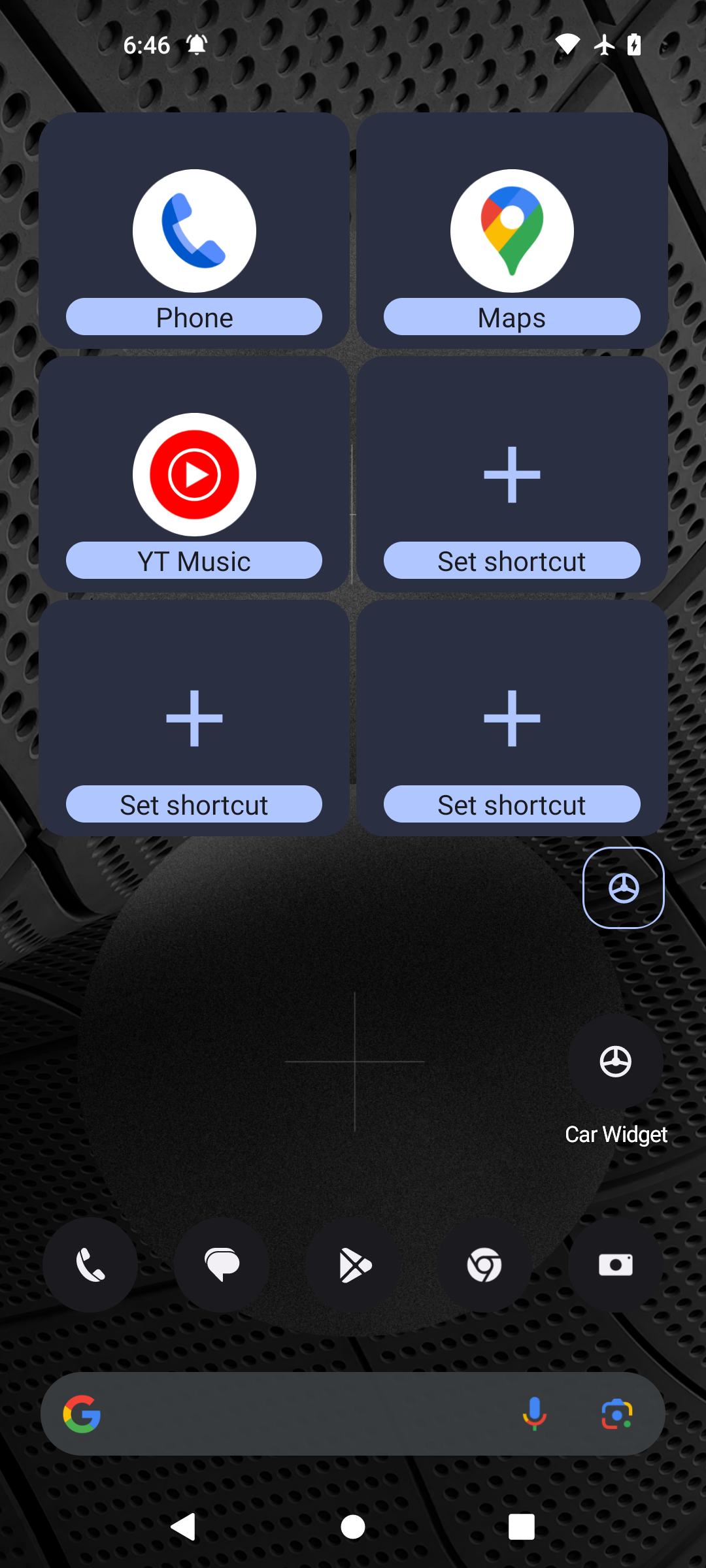
Task: Launch Play Store from the dock
Action: (x=353, y=1265)
